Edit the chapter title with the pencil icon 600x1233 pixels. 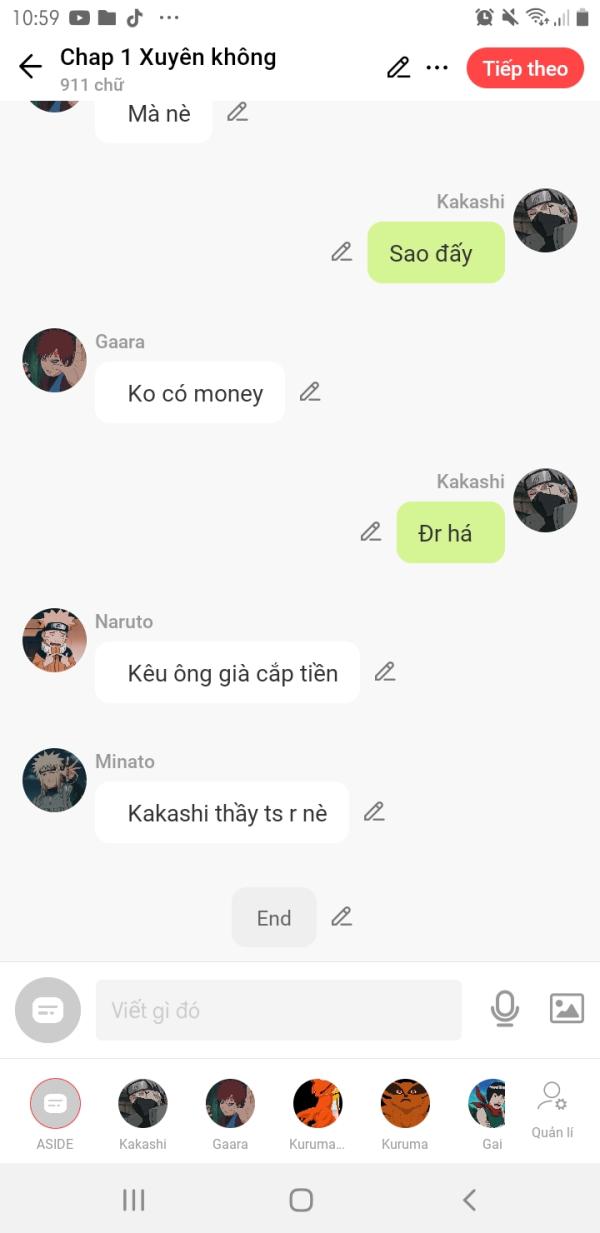coord(398,68)
